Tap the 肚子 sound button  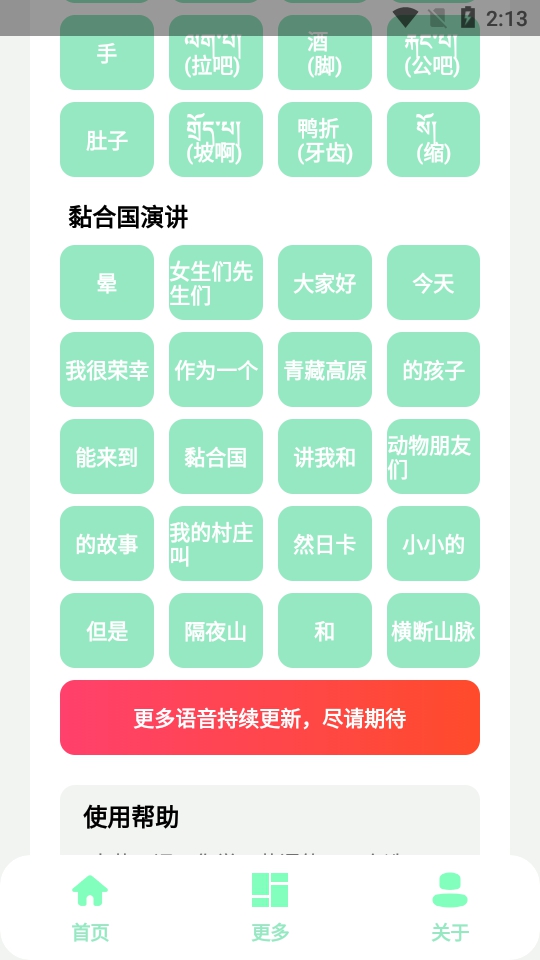(x=107, y=139)
